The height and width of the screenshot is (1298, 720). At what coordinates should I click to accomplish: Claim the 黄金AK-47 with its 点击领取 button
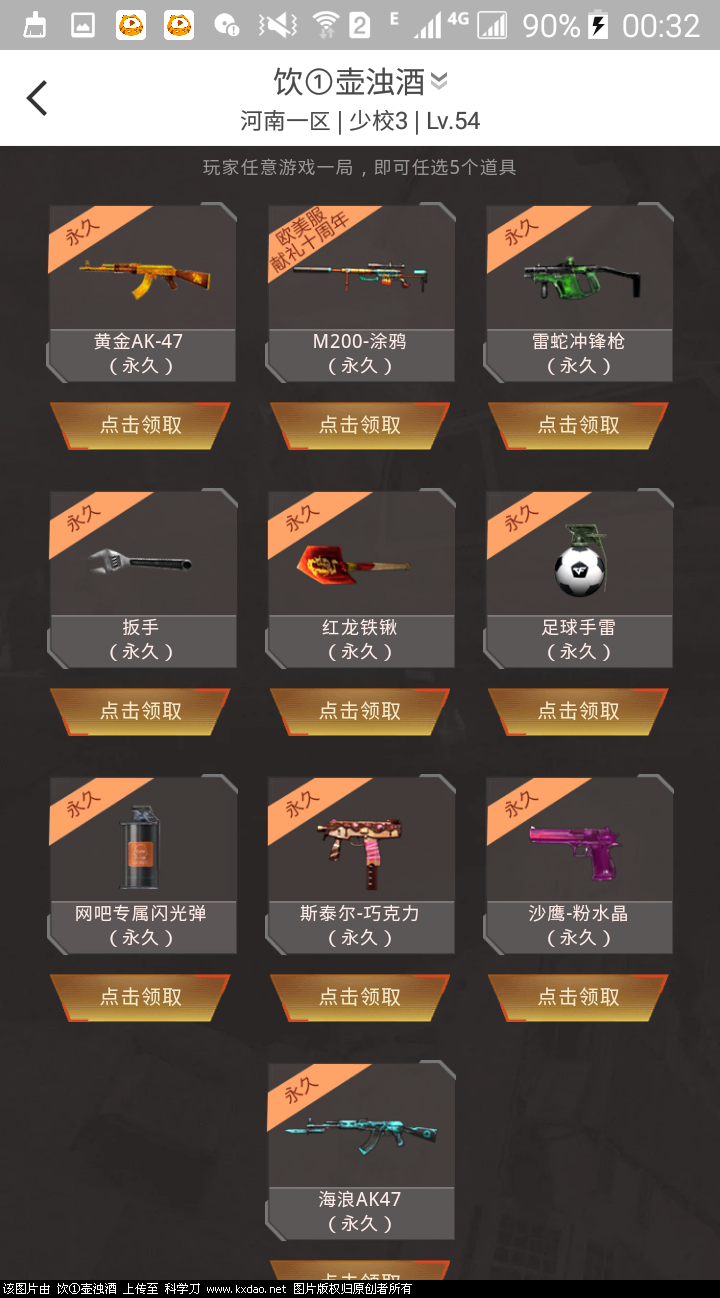(x=141, y=425)
